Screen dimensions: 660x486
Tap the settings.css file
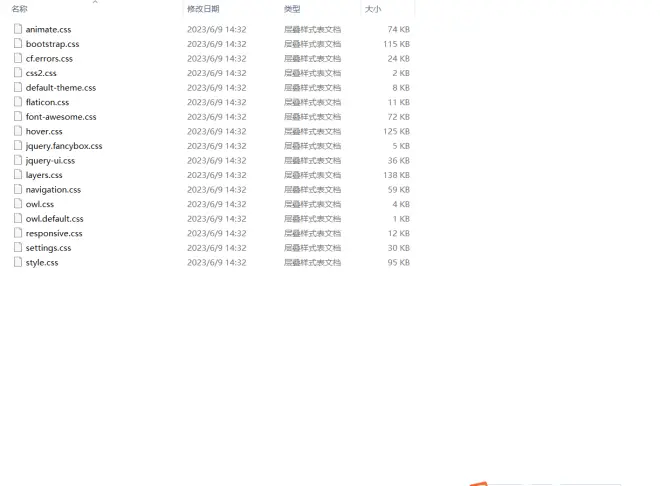[48, 248]
